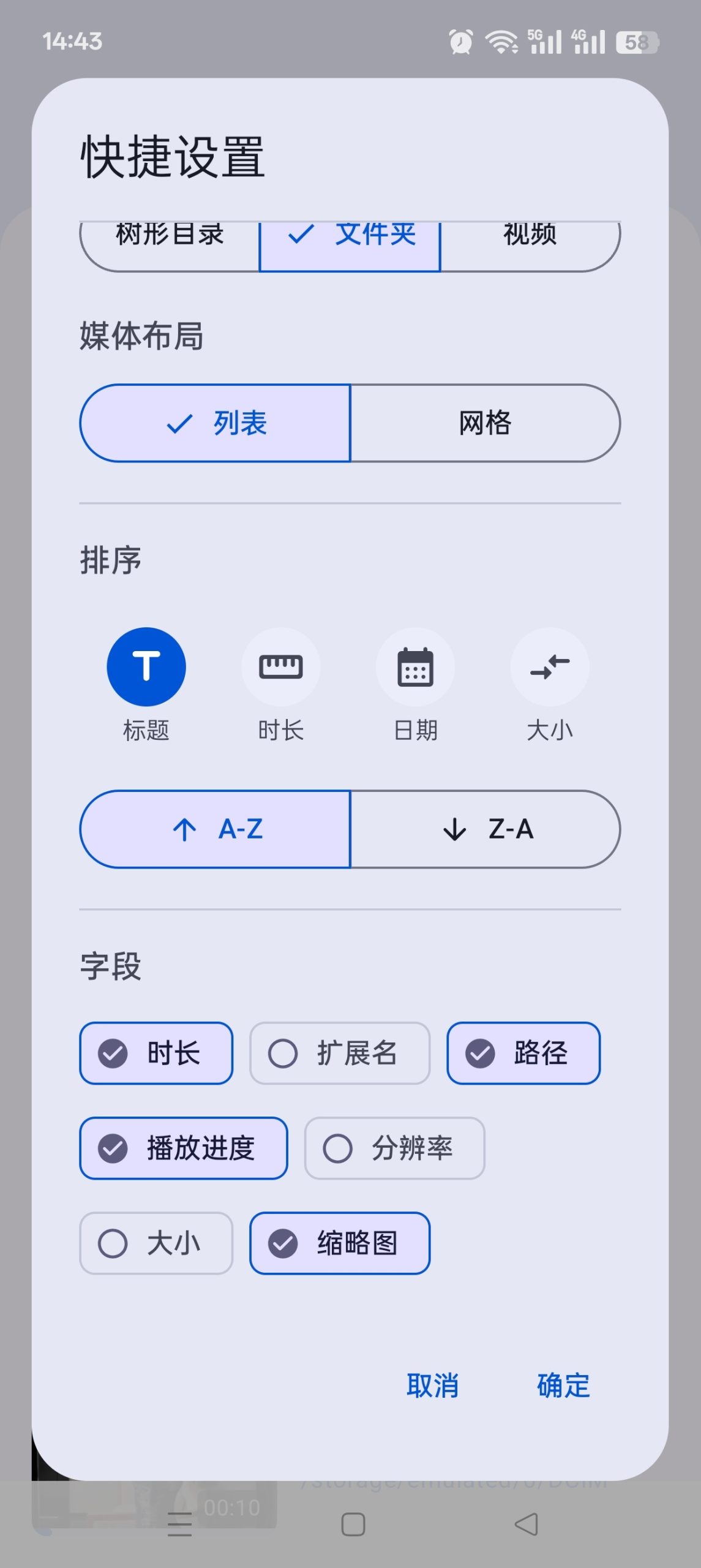Sort by 时长 using the ruler icon

pyautogui.click(x=280, y=666)
